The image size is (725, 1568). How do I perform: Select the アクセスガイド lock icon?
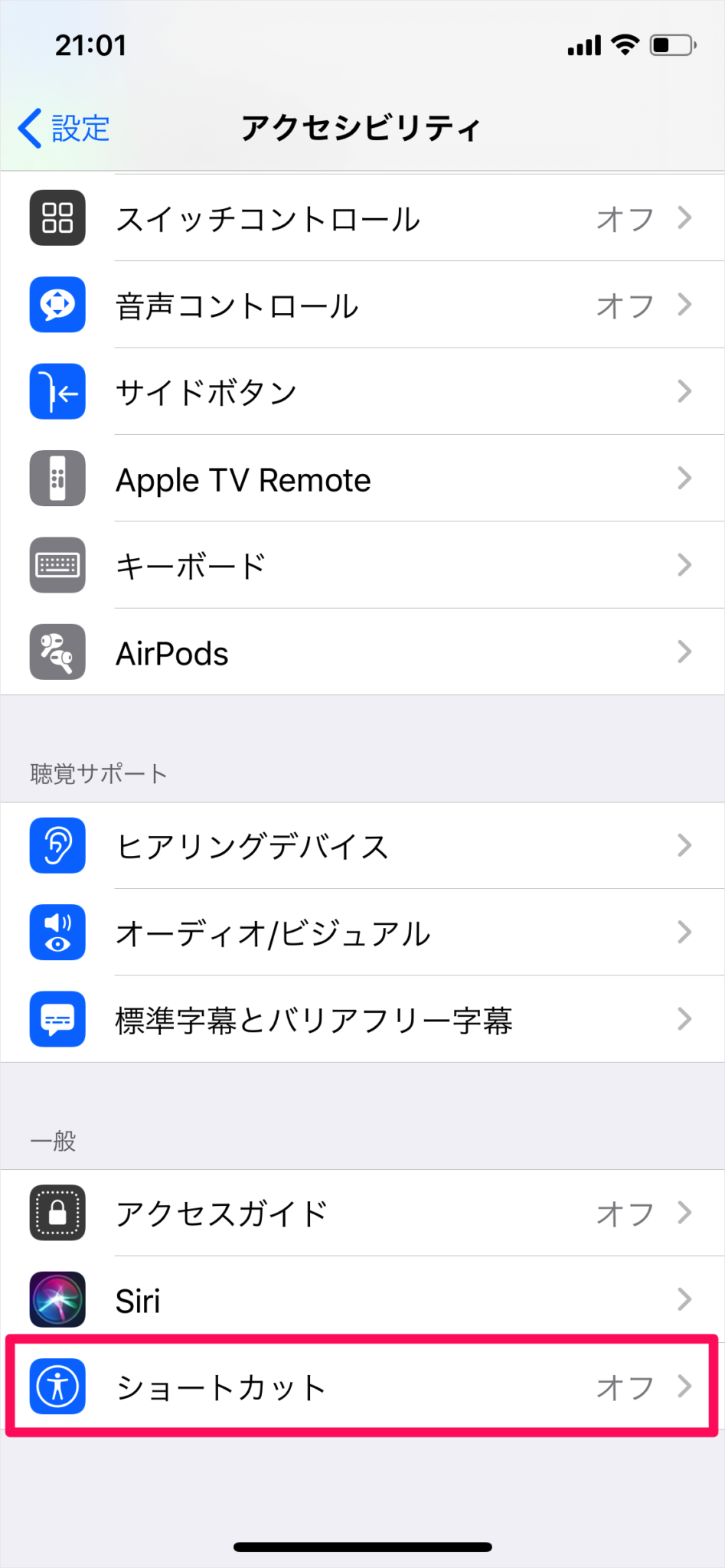57,1213
